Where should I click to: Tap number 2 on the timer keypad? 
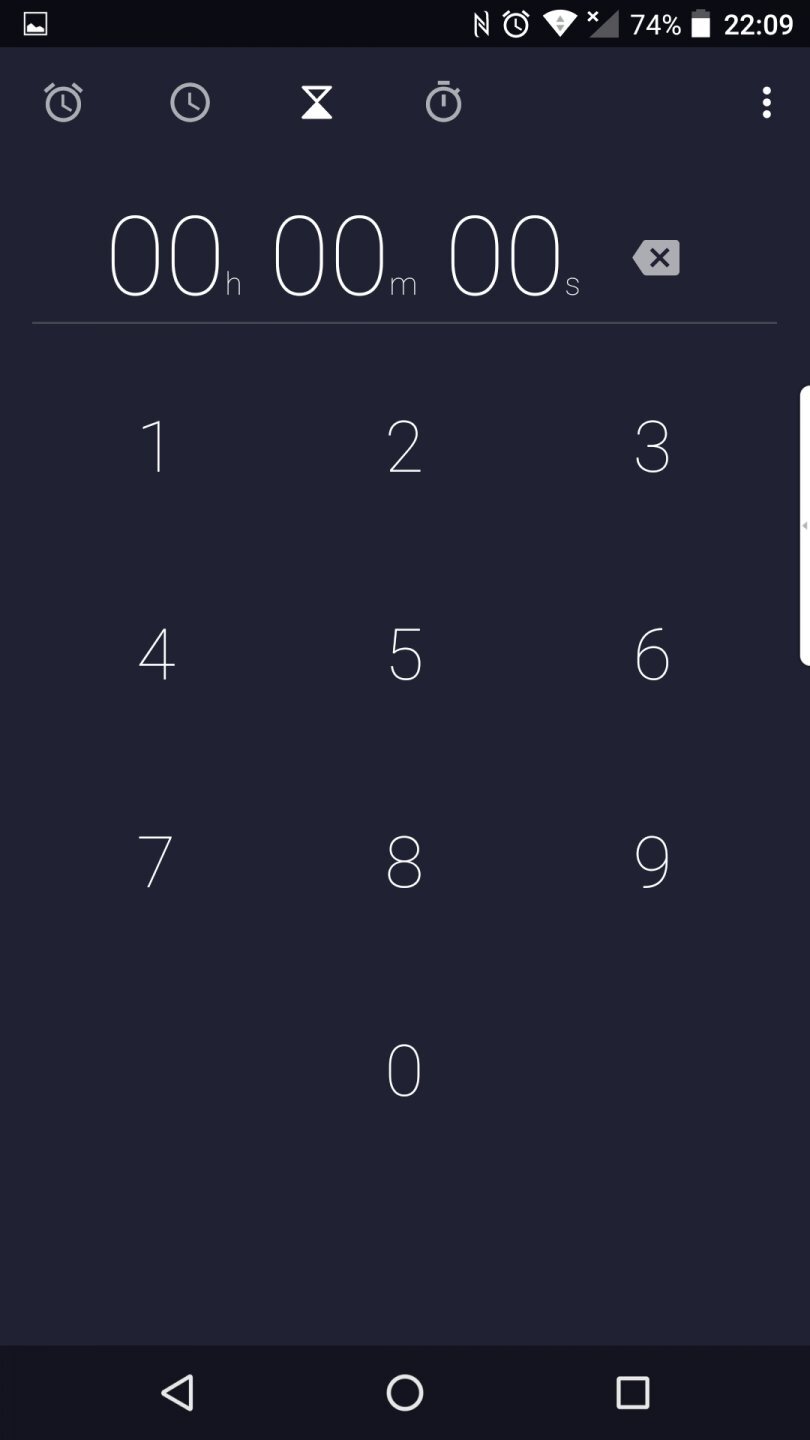click(x=404, y=446)
